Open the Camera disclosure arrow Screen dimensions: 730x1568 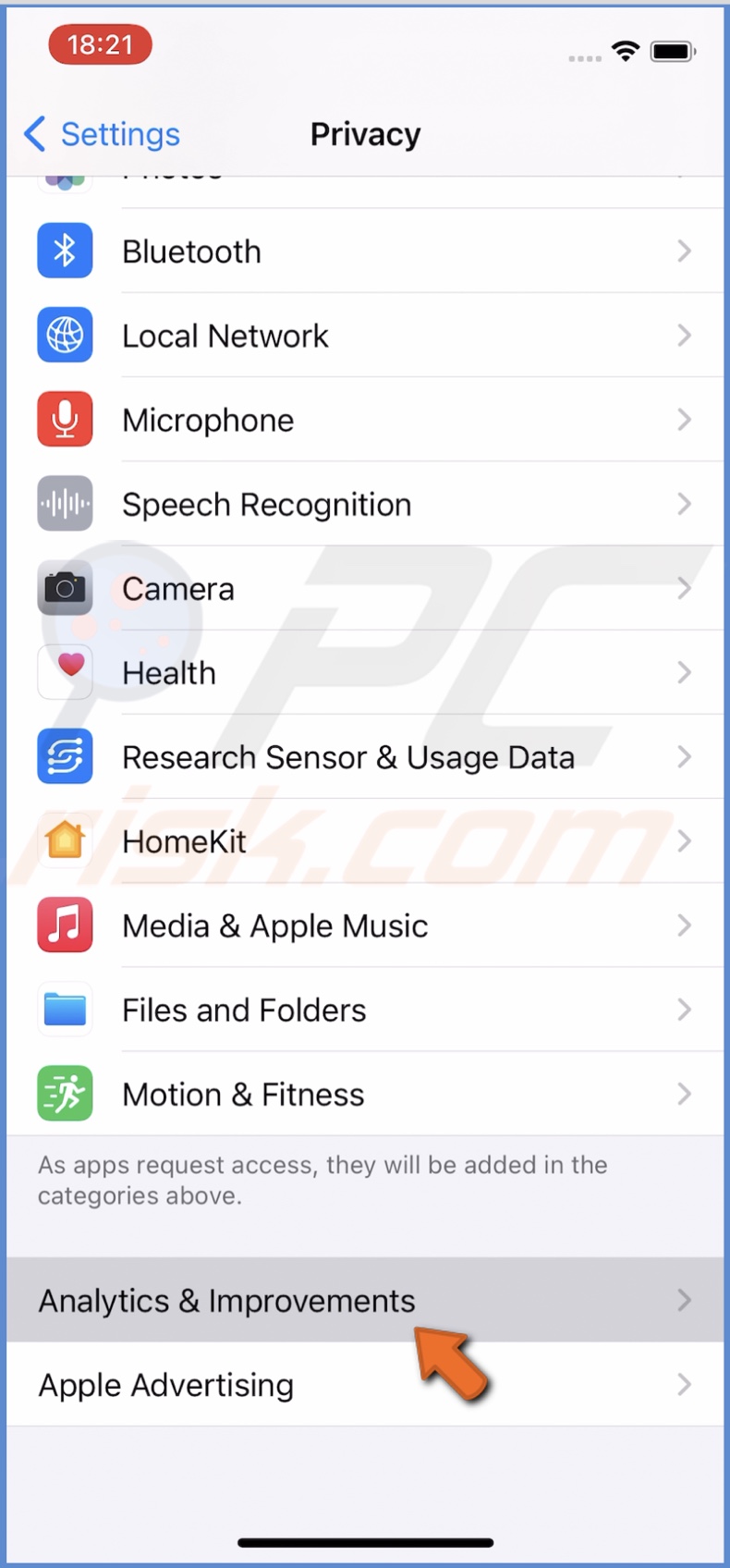685,588
